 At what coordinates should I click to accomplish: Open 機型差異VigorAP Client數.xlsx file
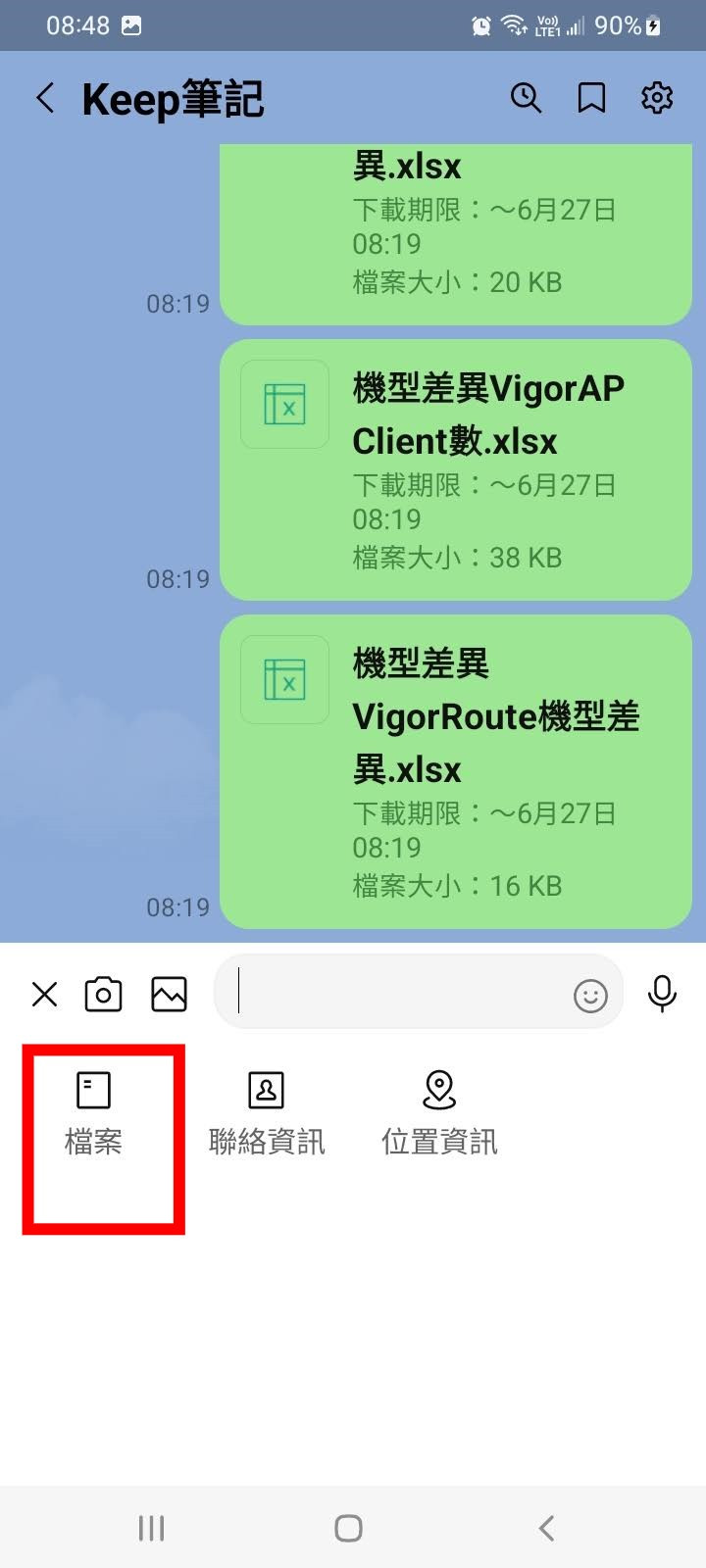[456, 470]
